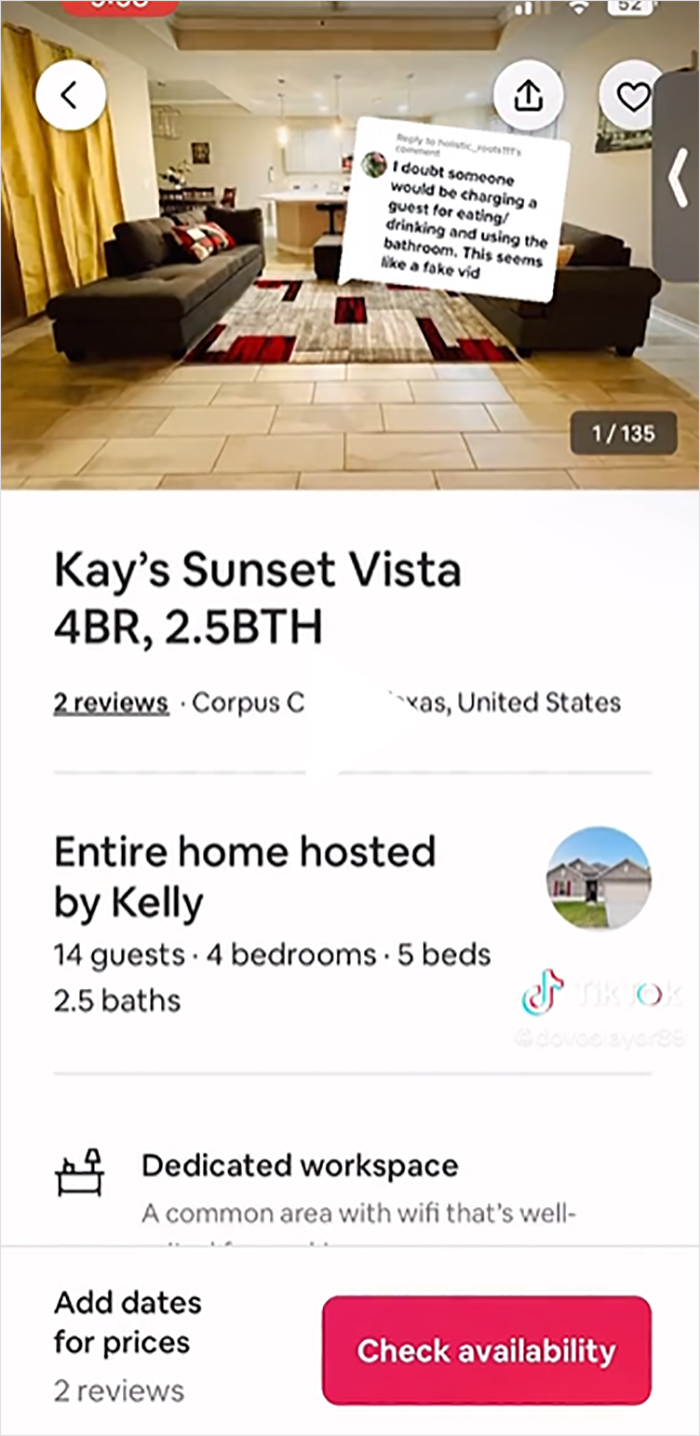Open the 2 reviews link under the title

pos(110,703)
